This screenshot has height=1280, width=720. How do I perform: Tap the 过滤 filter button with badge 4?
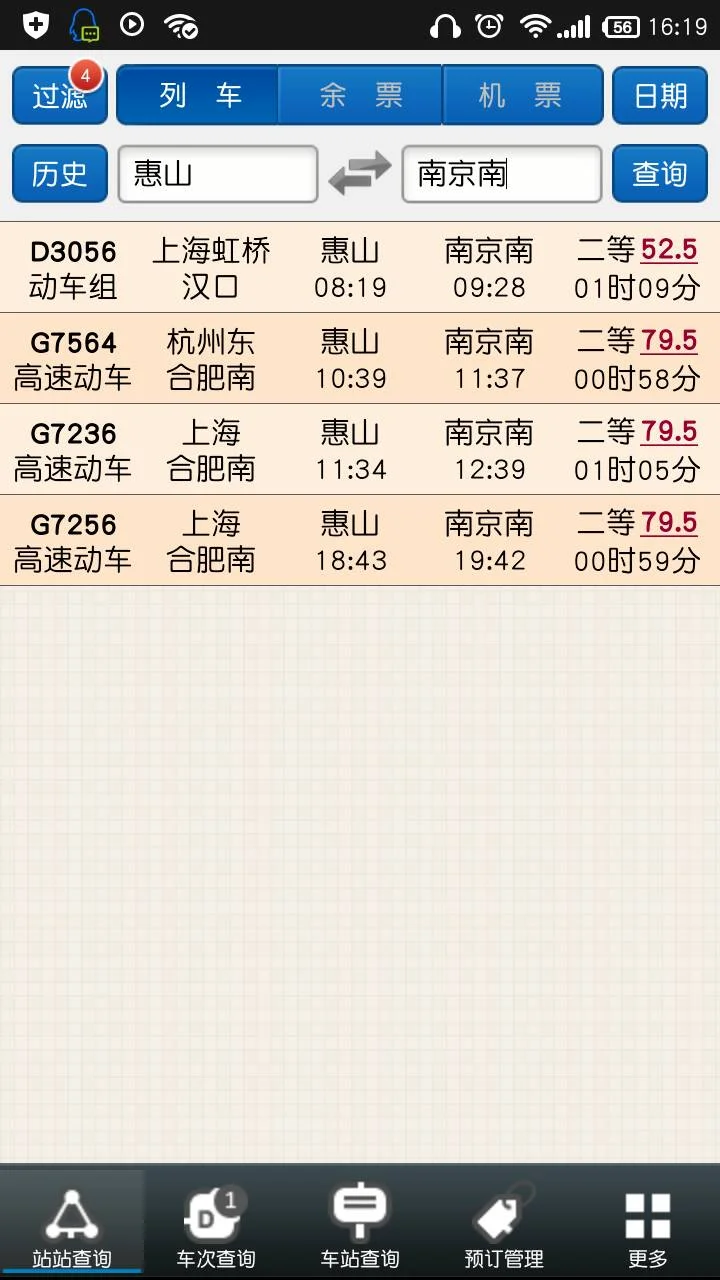pyautogui.click(x=59, y=94)
